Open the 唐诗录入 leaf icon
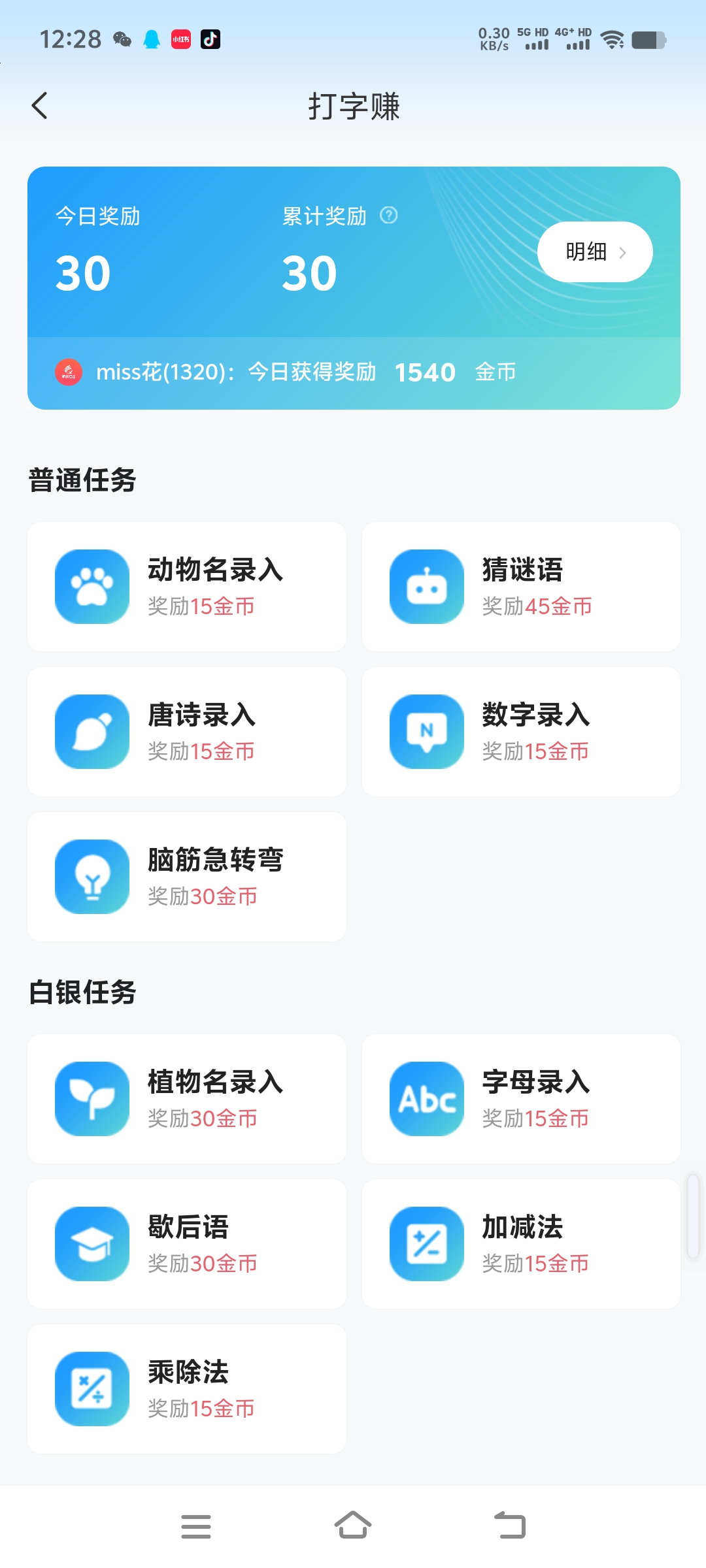 tap(92, 731)
